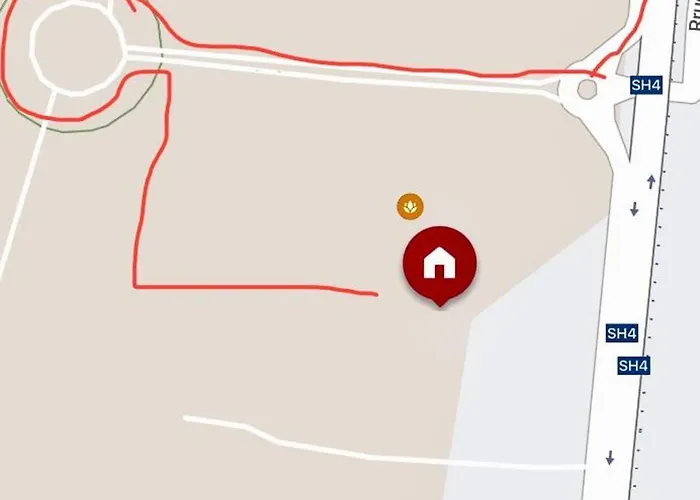Open the orange point-of-interest marker
The image size is (700, 500).
tap(410, 207)
